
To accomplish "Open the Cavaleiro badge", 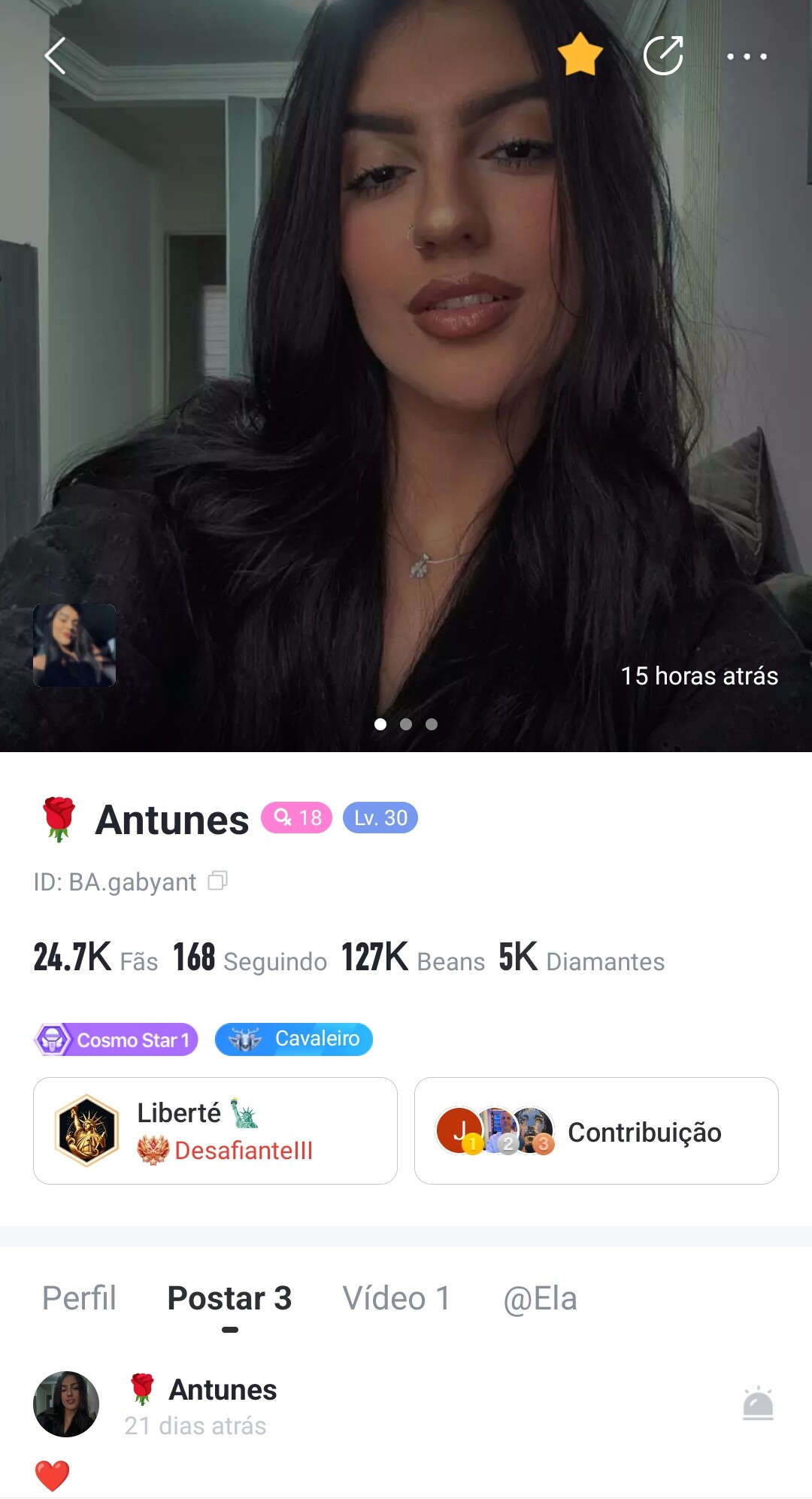I will pyautogui.click(x=294, y=1039).
